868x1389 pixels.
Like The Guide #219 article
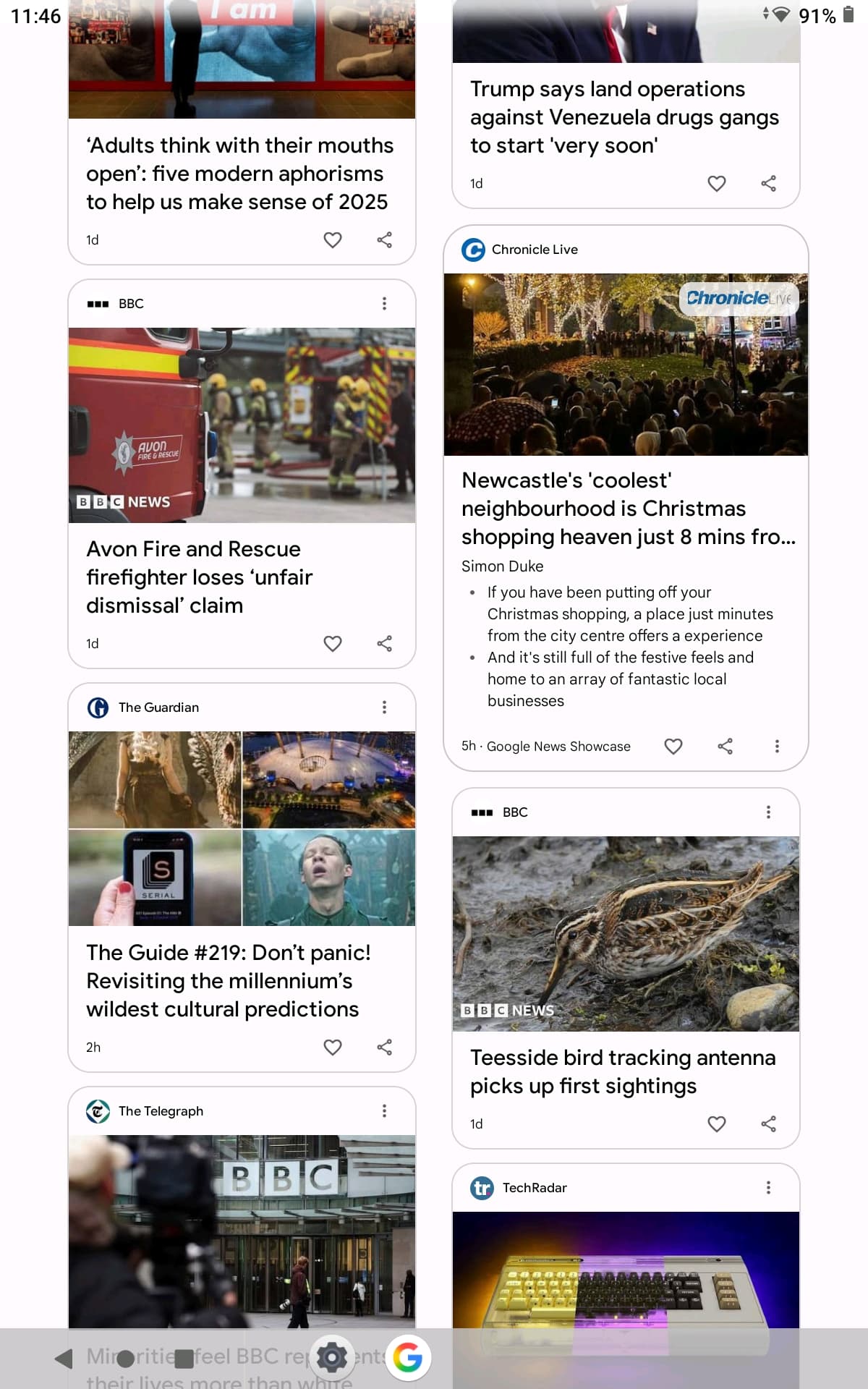[333, 1047]
